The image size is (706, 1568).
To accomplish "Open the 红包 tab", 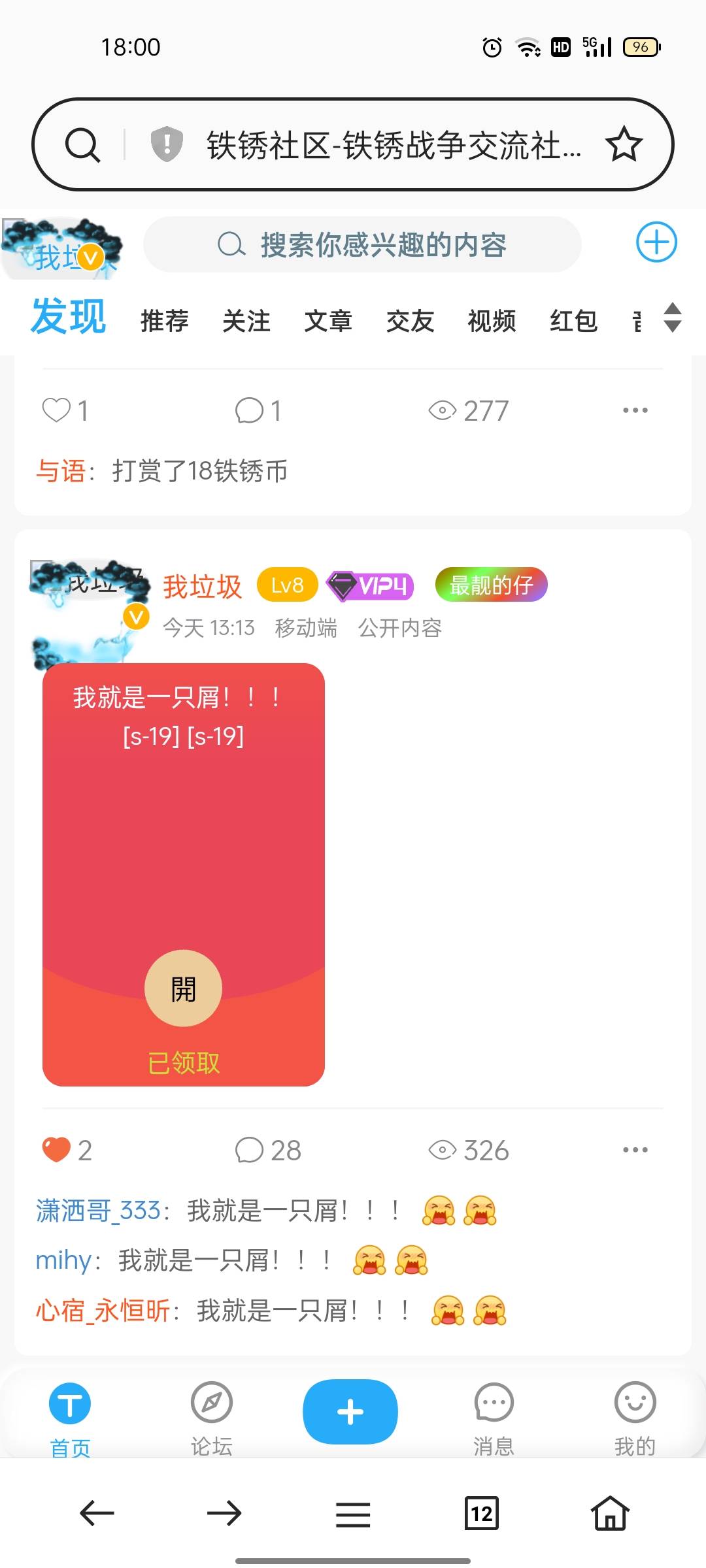I will coord(573,321).
